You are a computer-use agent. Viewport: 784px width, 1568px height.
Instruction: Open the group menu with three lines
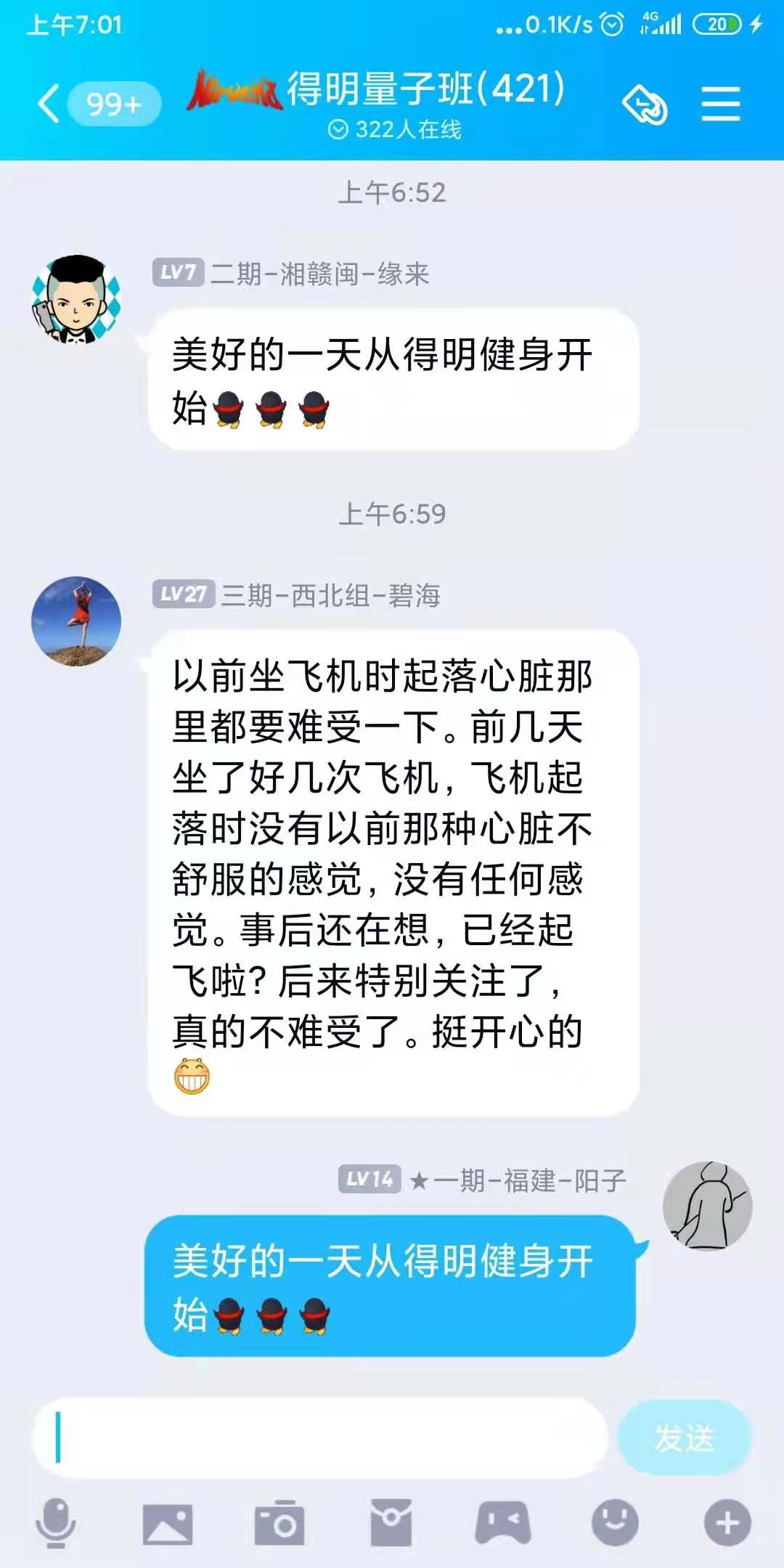coord(721,105)
